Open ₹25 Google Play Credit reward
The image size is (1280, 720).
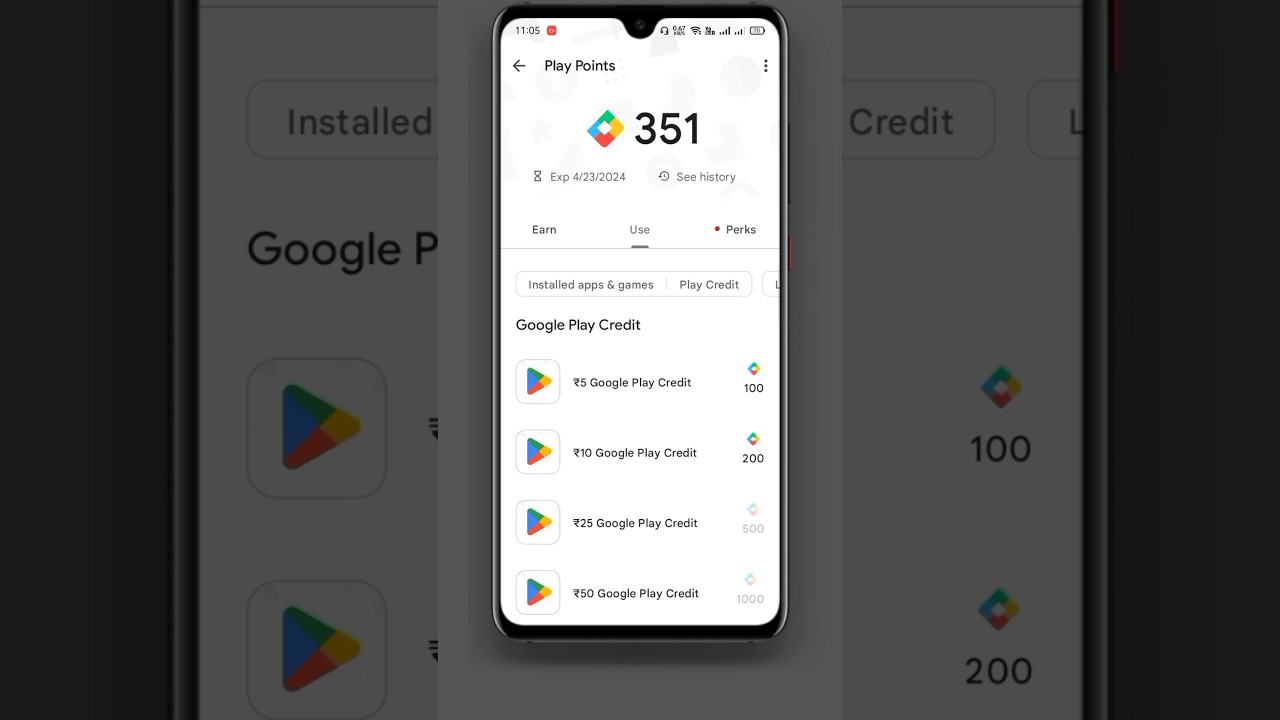click(634, 523)
